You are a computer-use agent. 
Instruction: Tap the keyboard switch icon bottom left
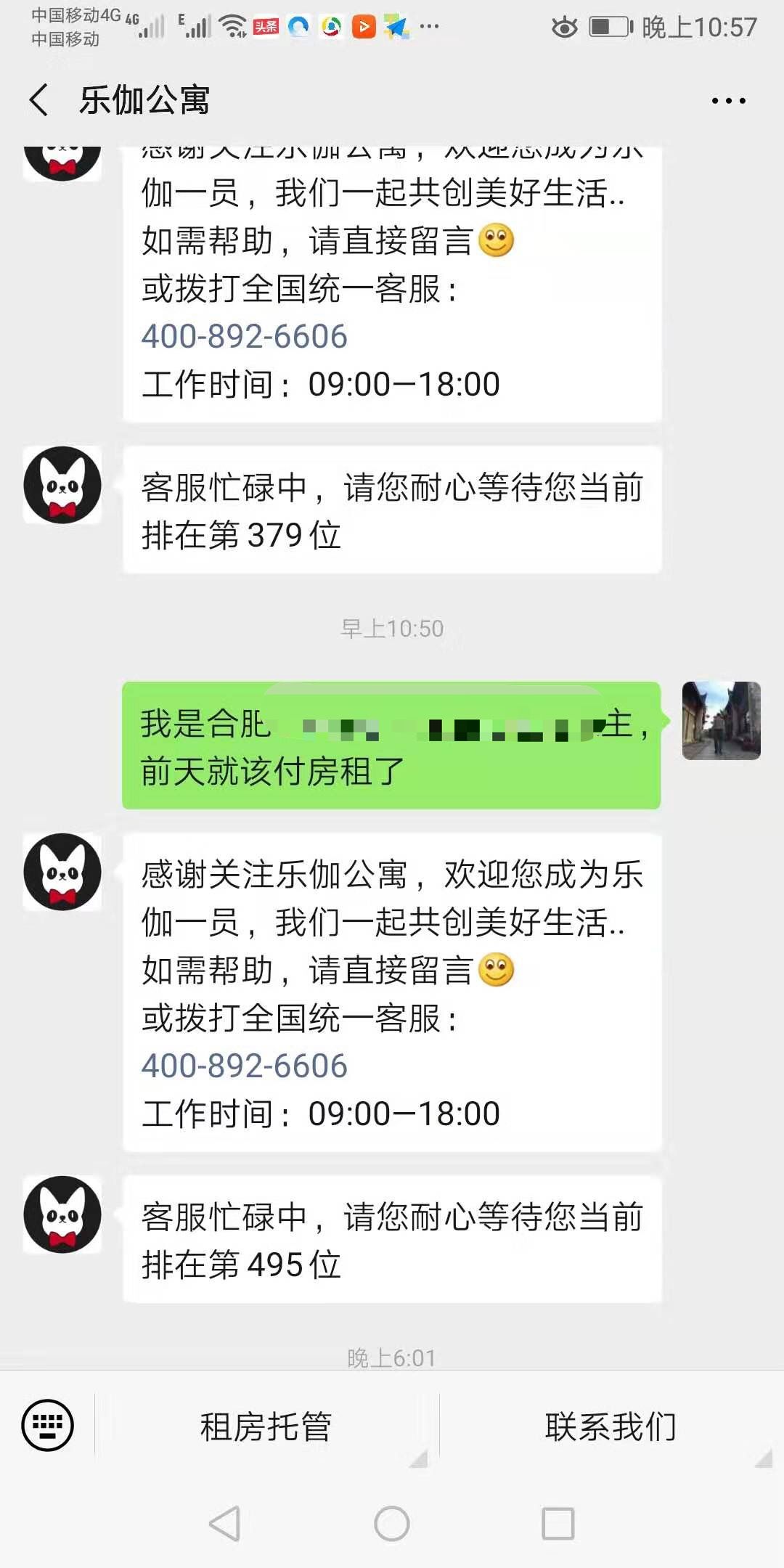tap(47, 1425)
